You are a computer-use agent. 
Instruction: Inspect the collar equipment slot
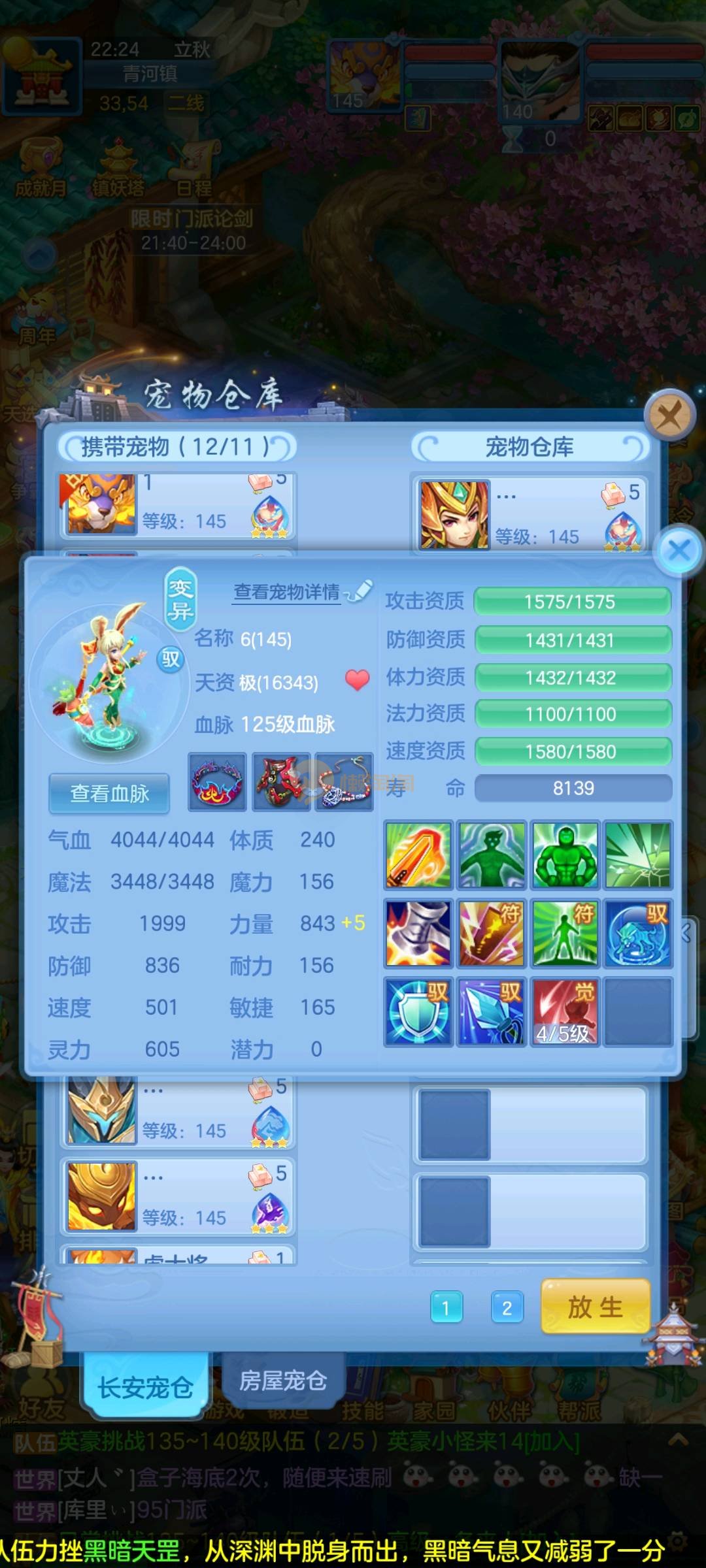coord(217,782)
